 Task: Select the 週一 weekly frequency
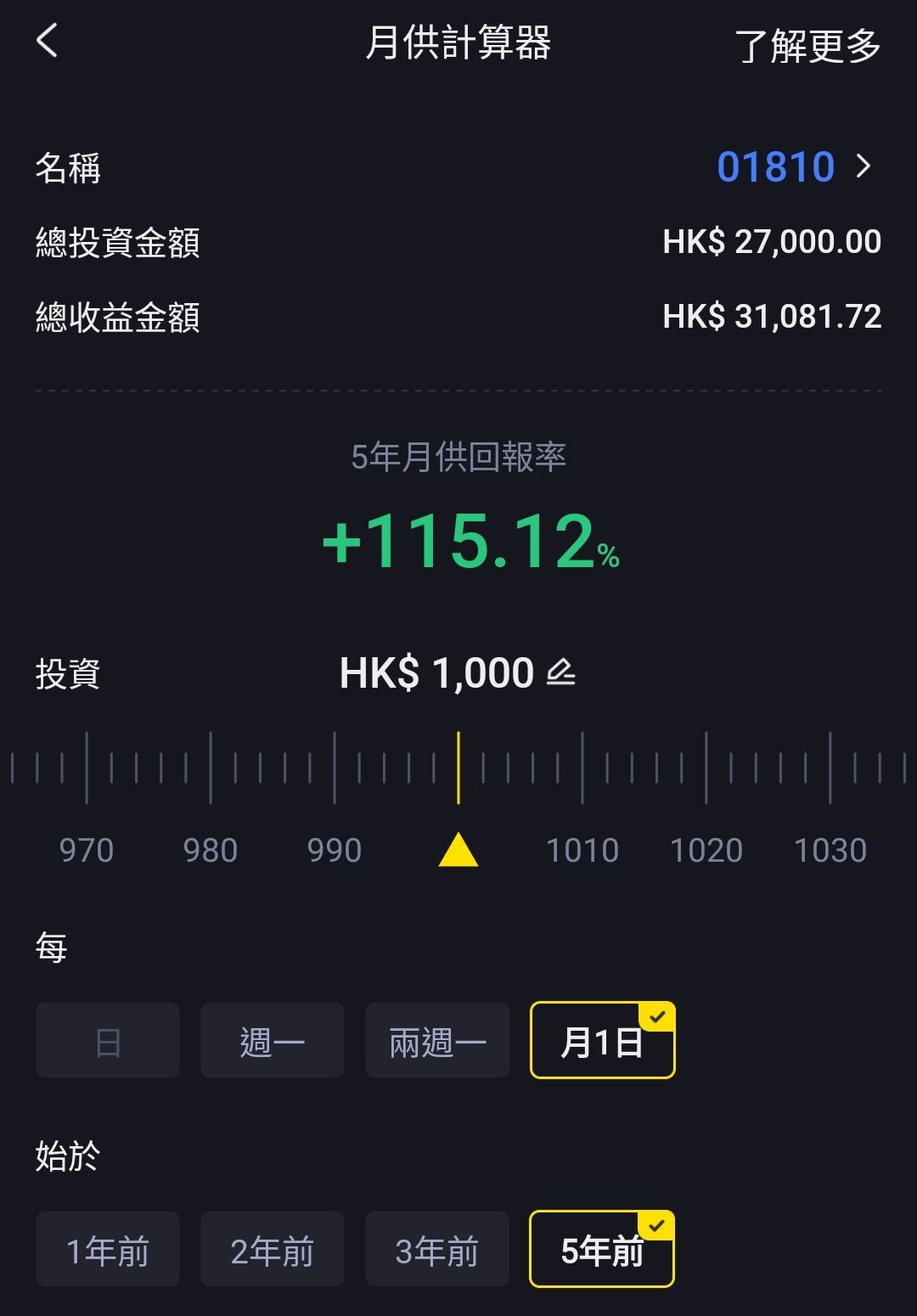[x=273, y=1041]
